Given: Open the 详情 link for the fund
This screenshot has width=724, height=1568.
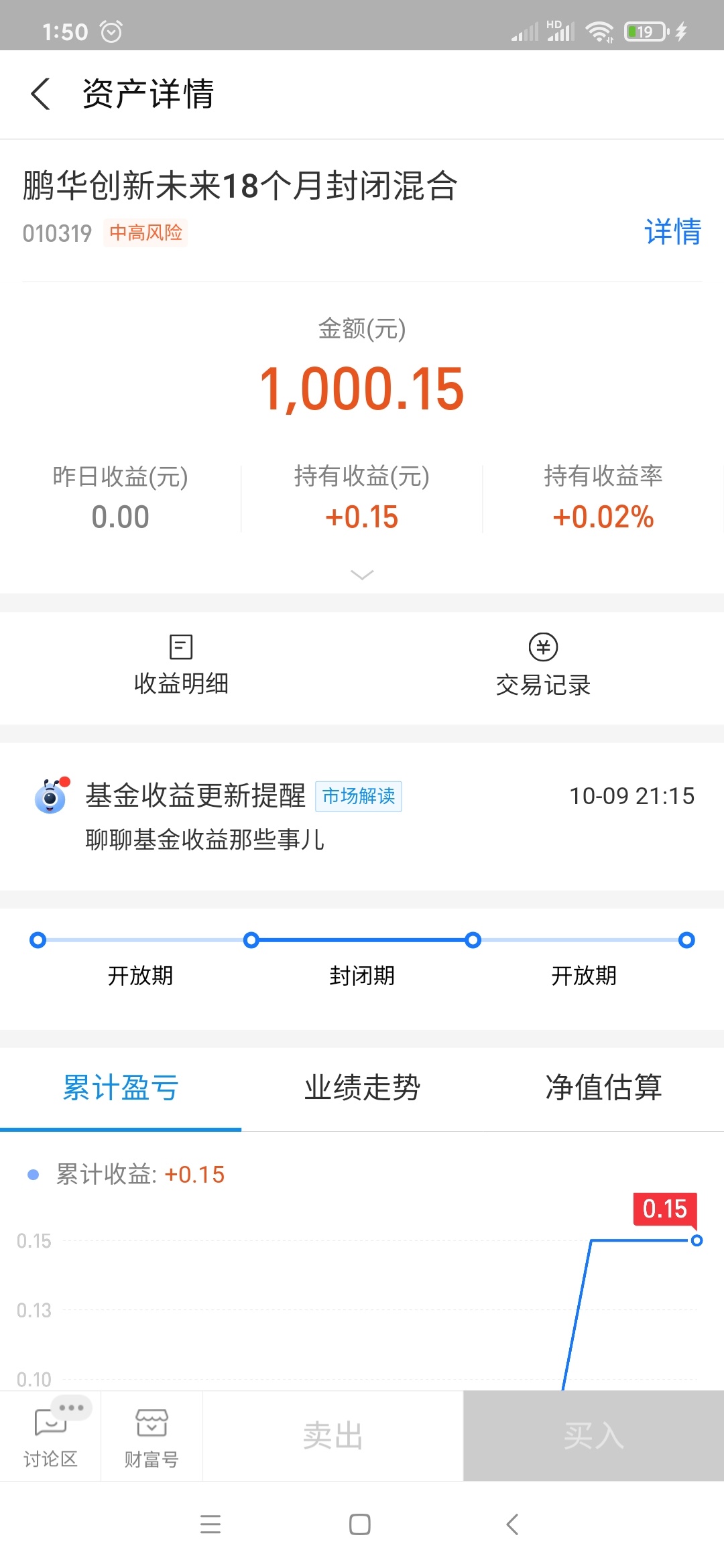Looking at the screenshot, I should coord(672,232).
